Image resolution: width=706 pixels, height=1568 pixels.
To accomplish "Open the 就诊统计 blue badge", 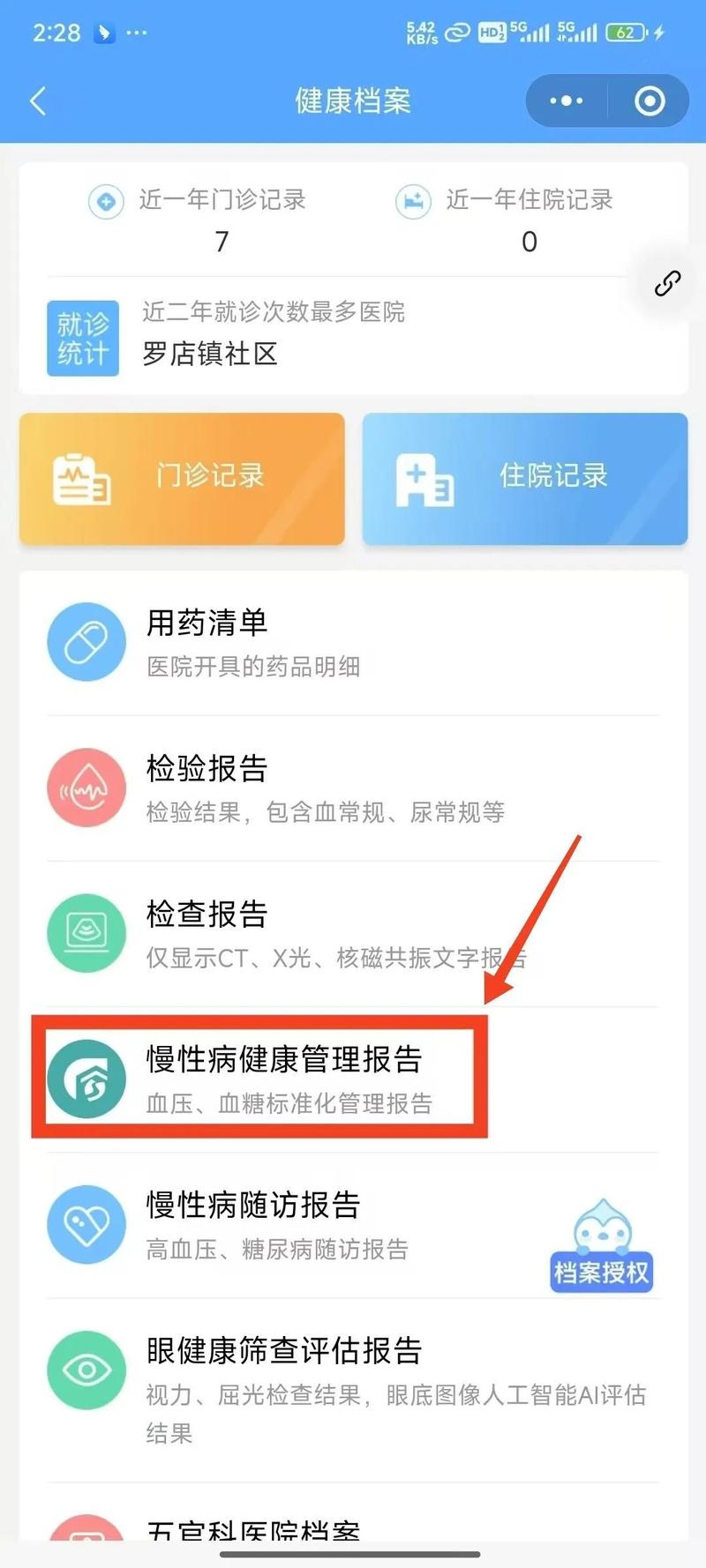I will click(x=83, y=338).
